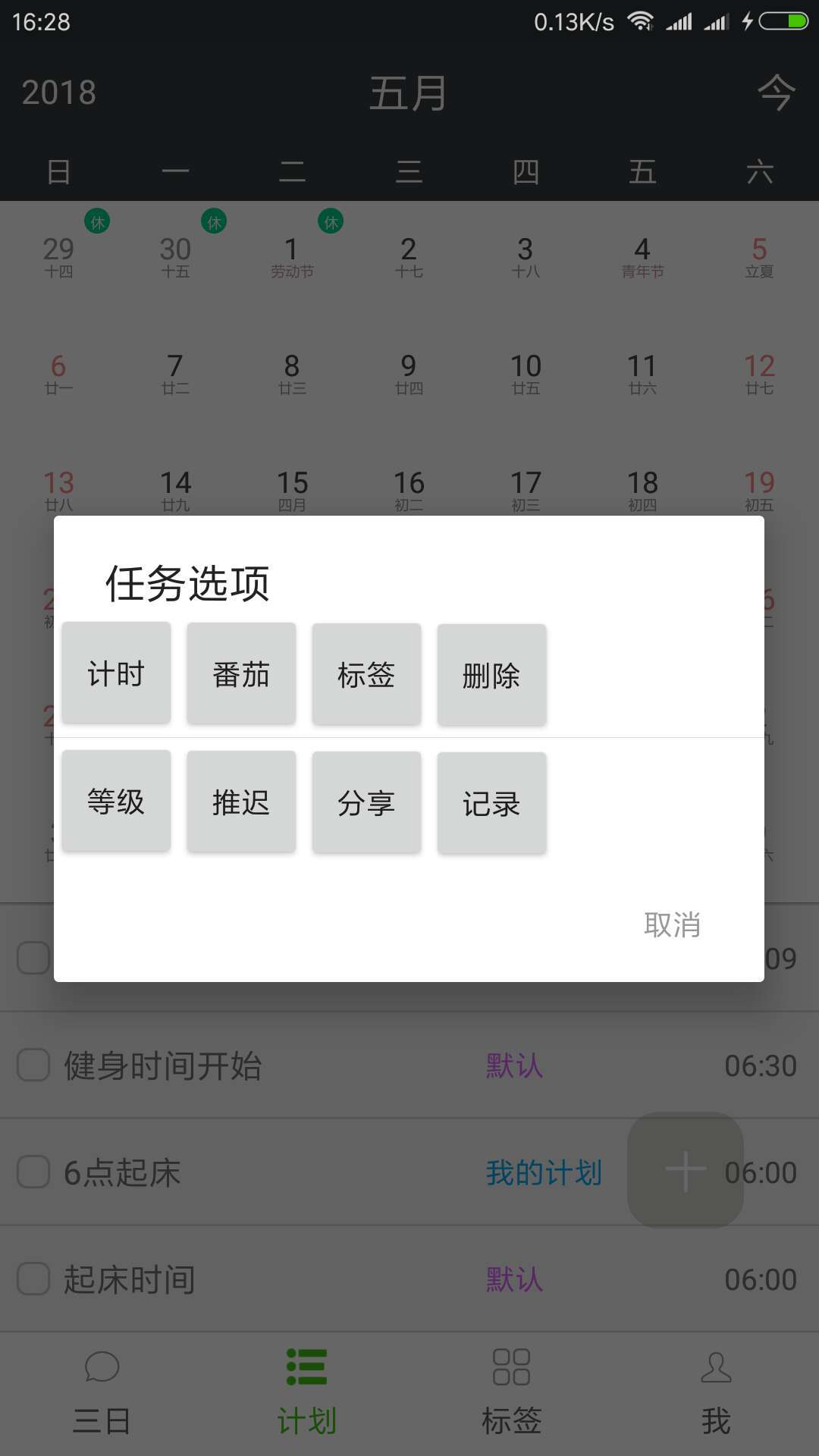
Task: Open the 记录 record option
Action: (x=491, y=801)
